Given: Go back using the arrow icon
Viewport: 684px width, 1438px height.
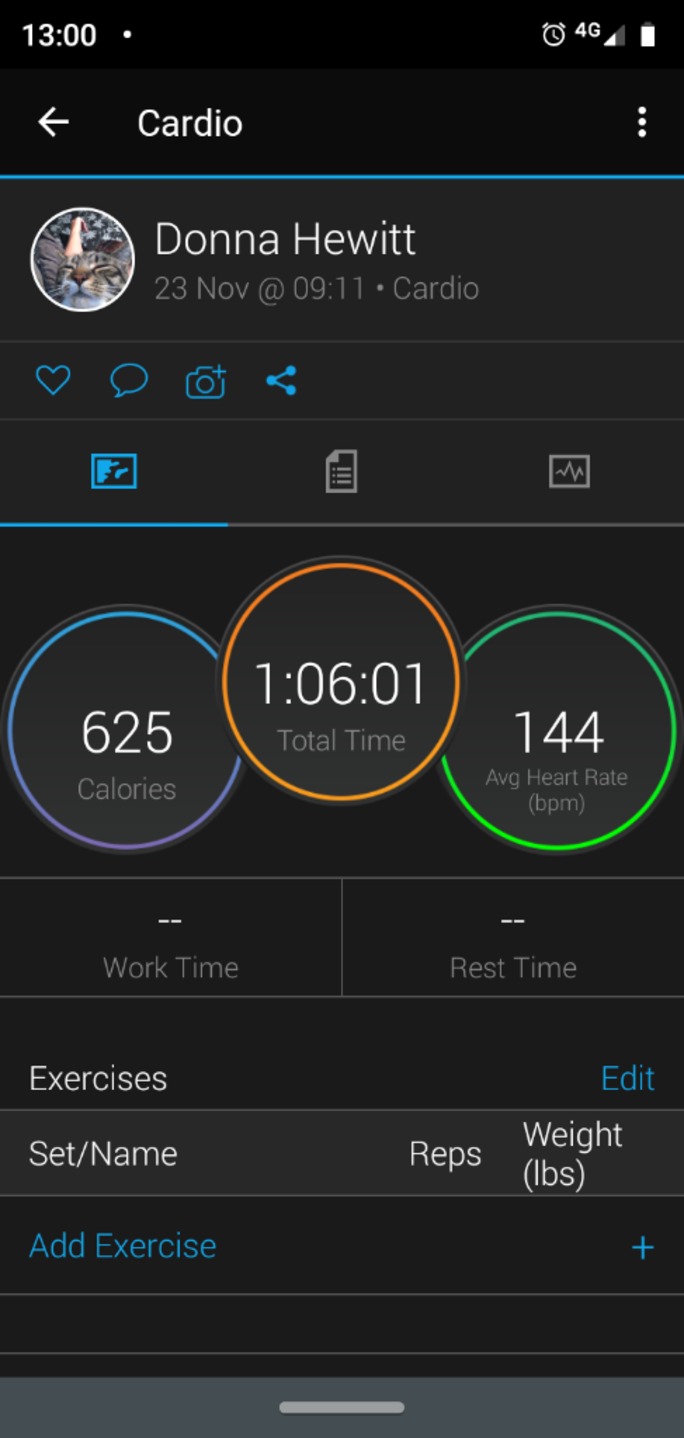Looking at the screenshot, I should (x=53, y=122).
